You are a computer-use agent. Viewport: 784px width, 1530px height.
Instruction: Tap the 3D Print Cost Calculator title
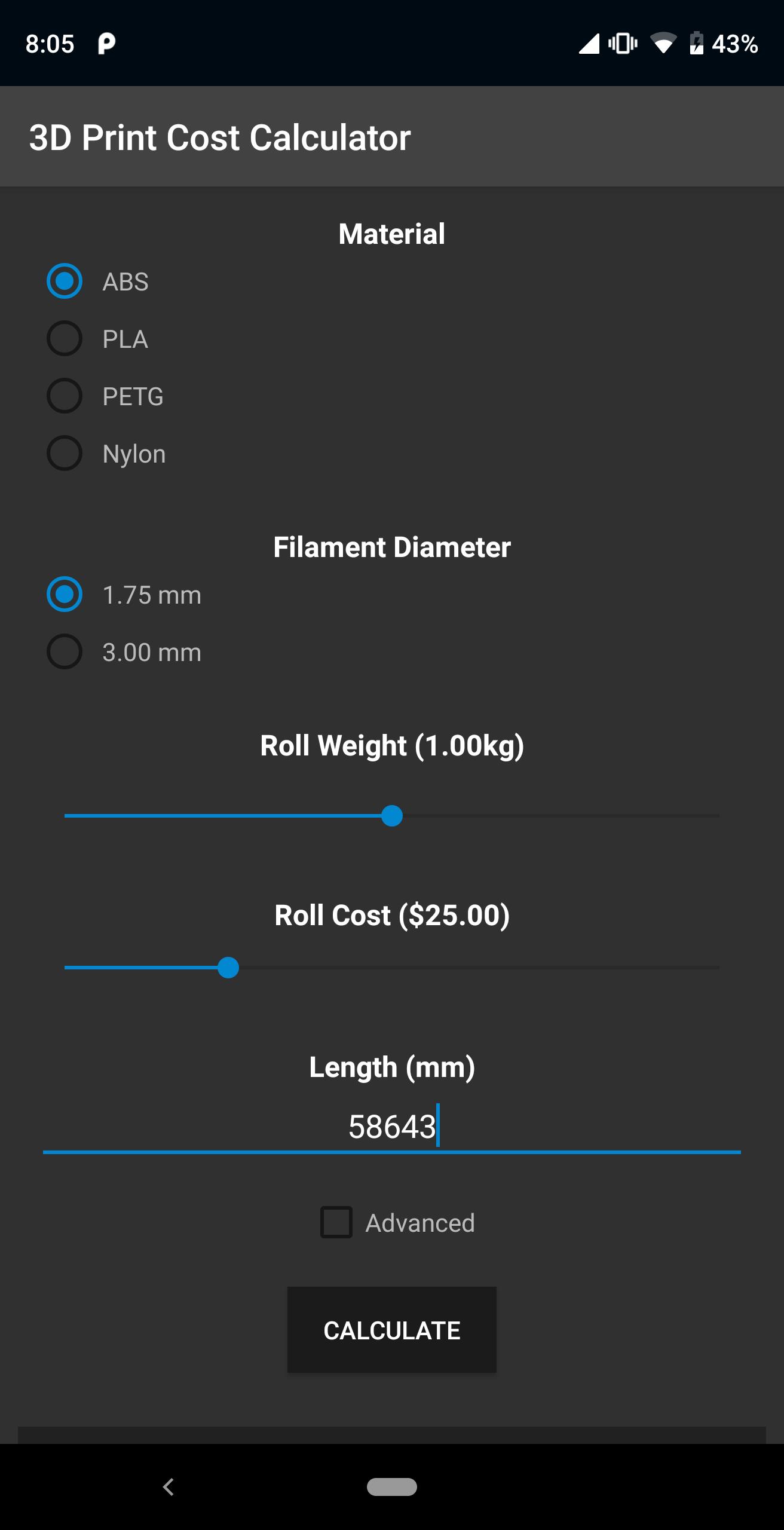coord(220,137)
